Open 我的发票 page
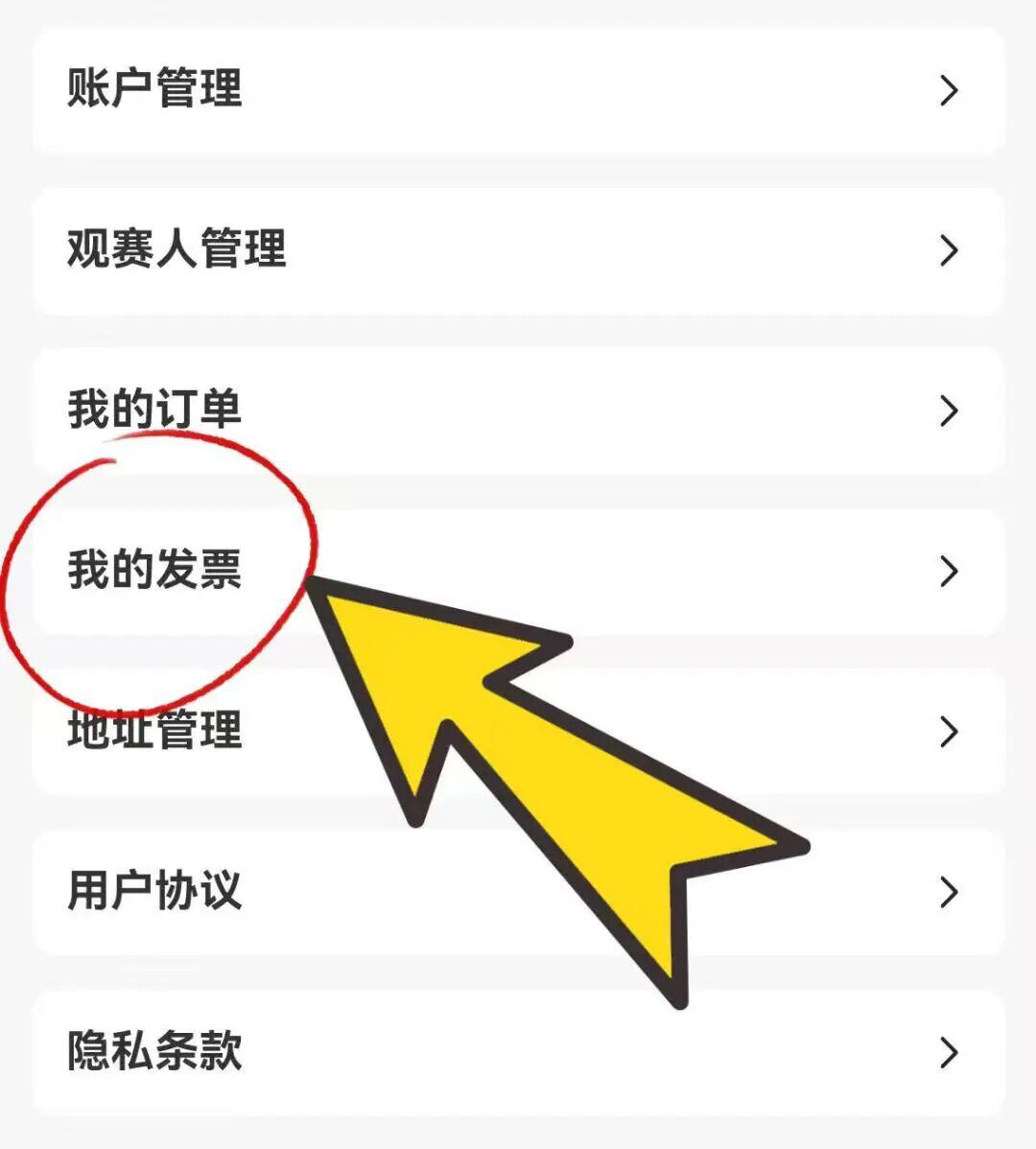Image resolution: width=1036 pixels, height=1149 pixels. pyautogui.click(x=518, y=571)
